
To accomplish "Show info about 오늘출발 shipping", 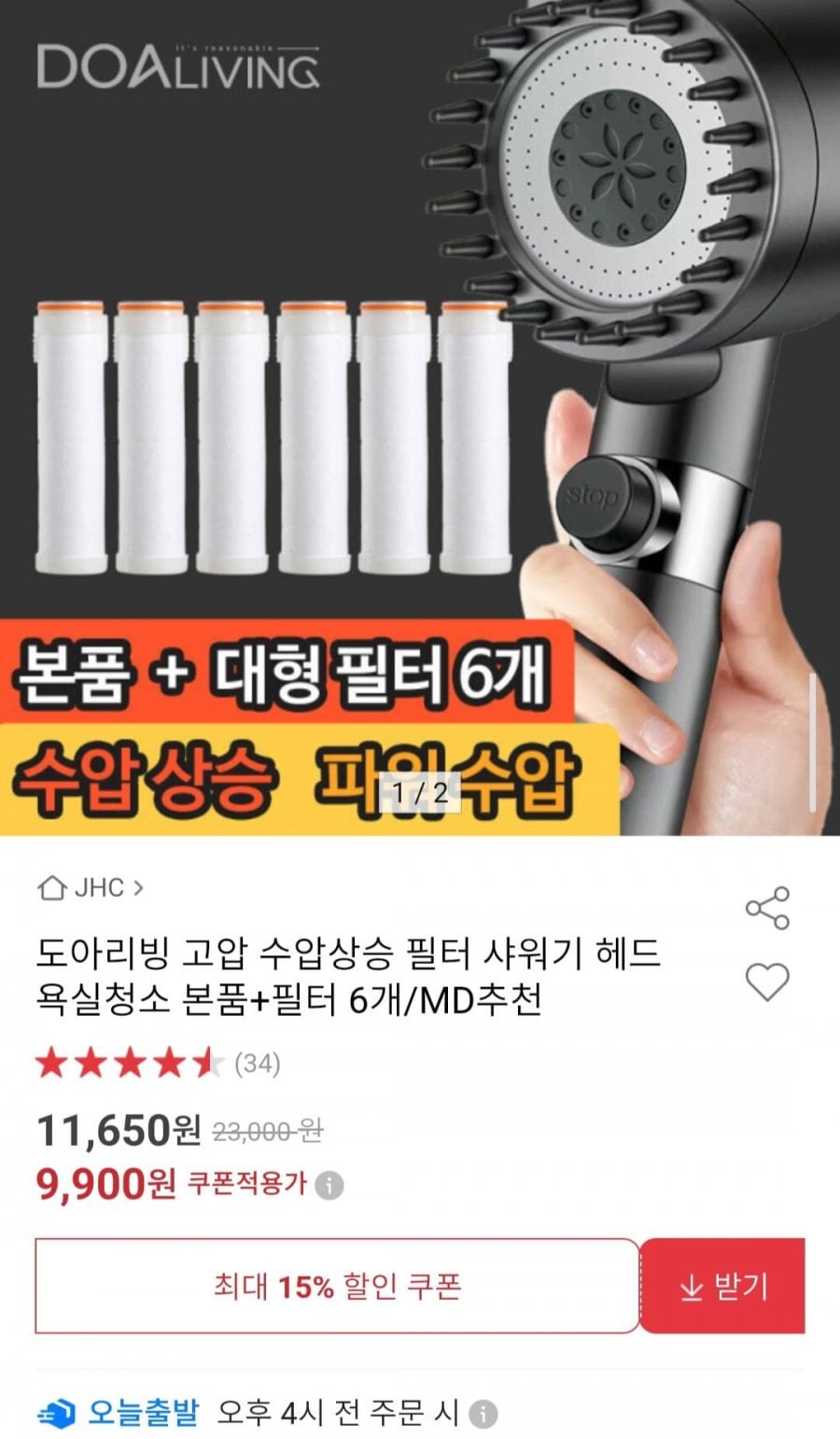I will [483, 1414].
